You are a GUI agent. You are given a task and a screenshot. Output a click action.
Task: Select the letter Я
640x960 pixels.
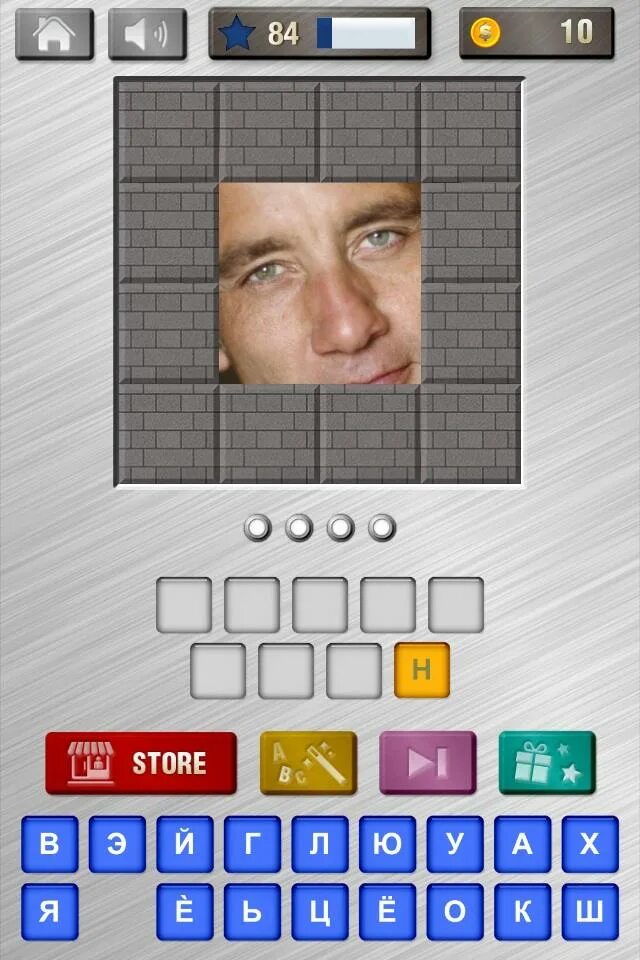49,912
